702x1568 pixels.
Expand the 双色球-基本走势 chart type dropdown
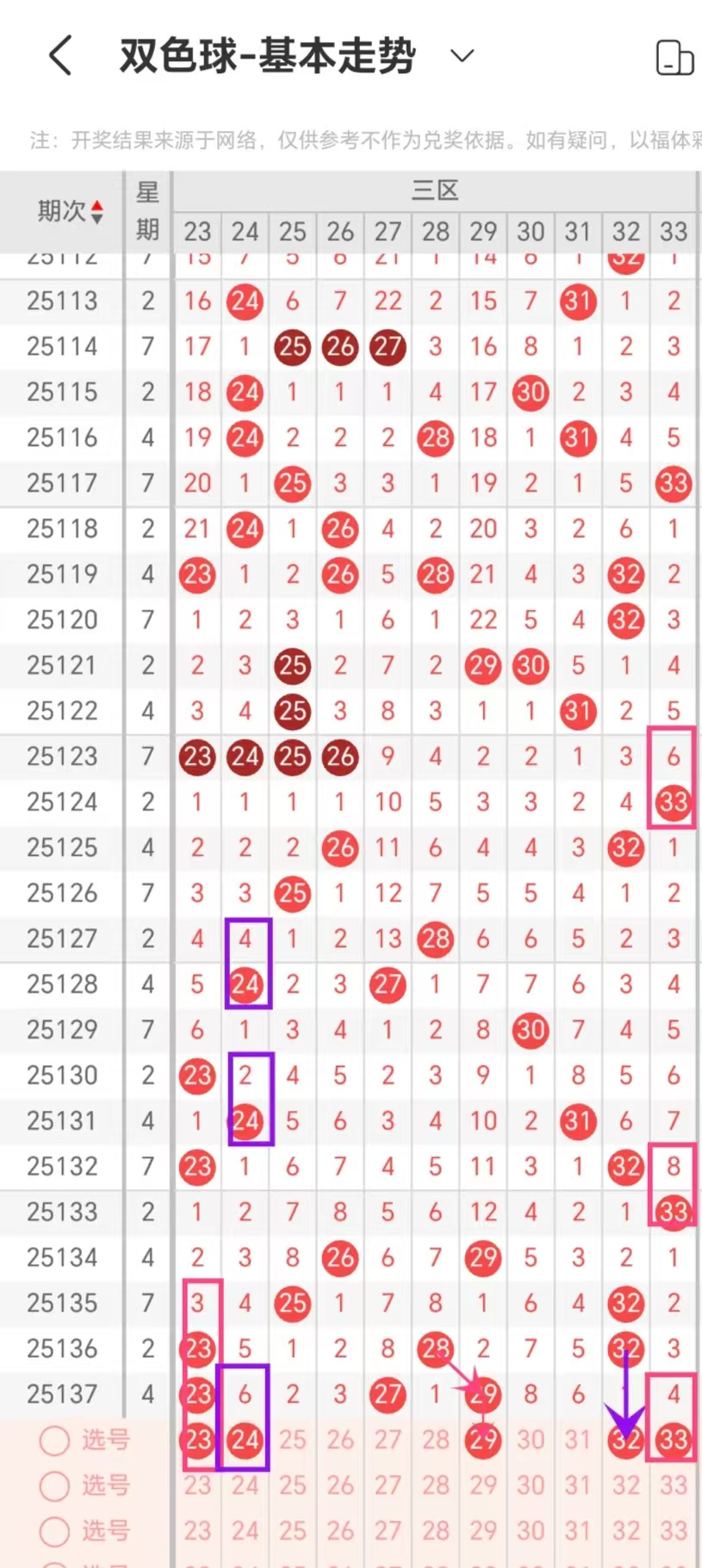click(463, 56)
